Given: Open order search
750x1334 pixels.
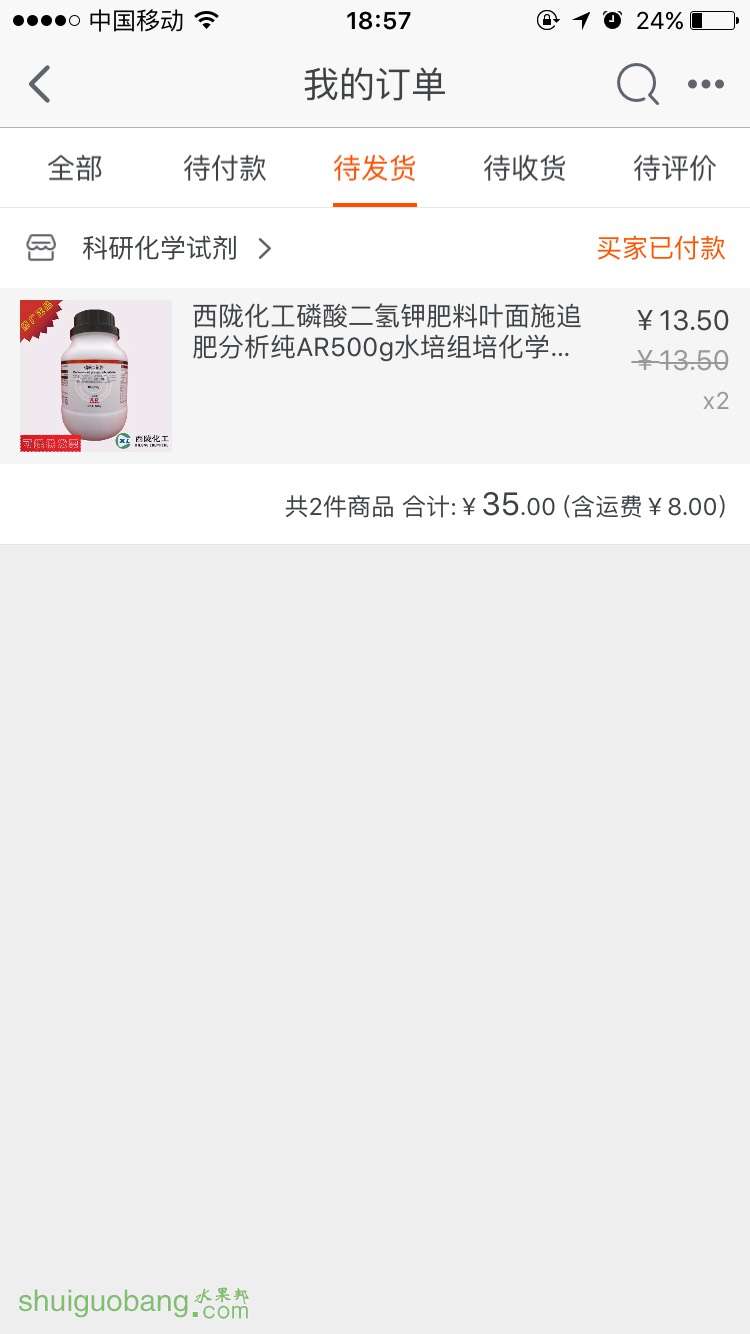Looking at the screenshot, I should click(637, 84).
